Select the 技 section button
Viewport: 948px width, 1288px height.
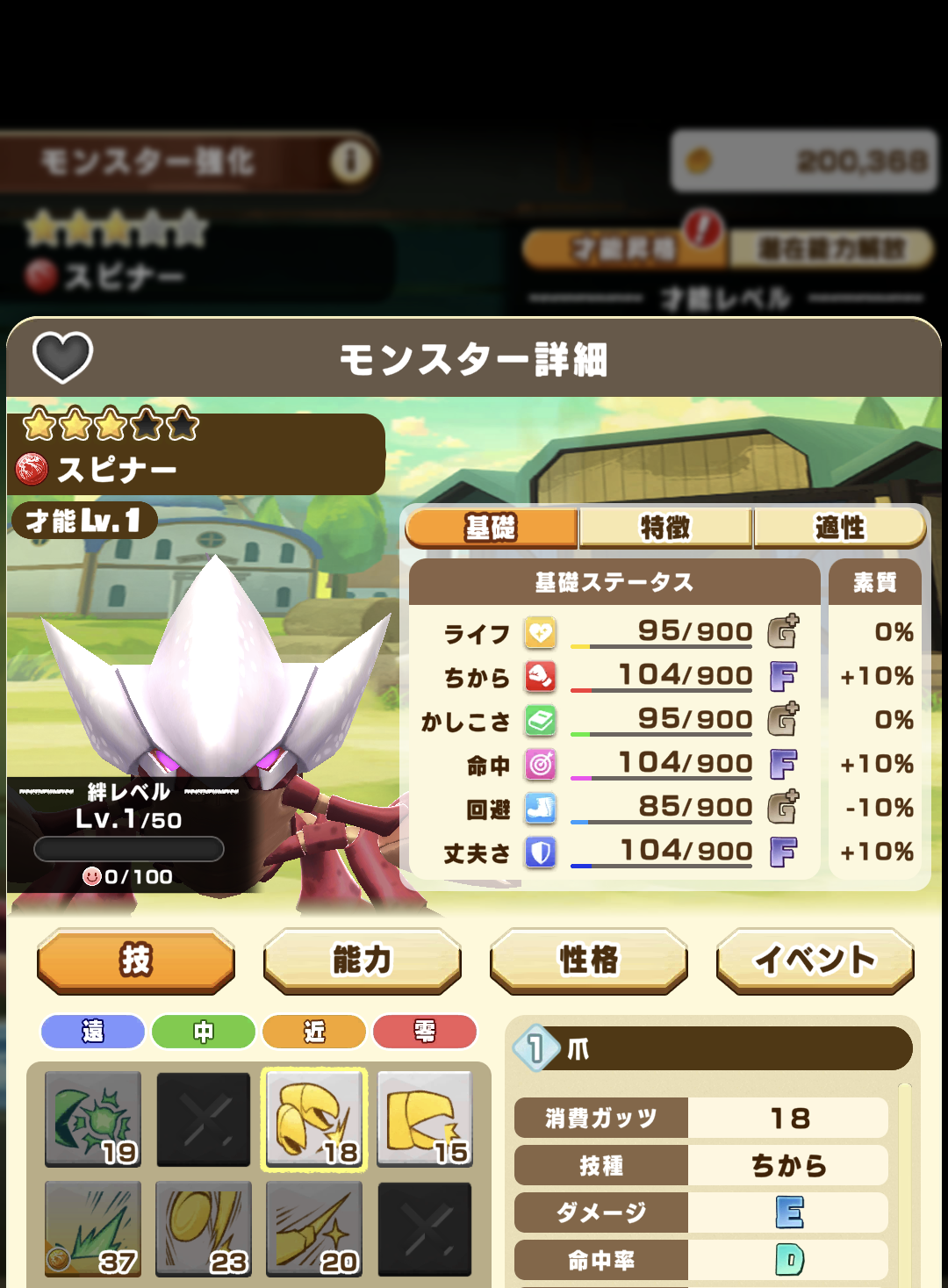(x=136, y=960)
